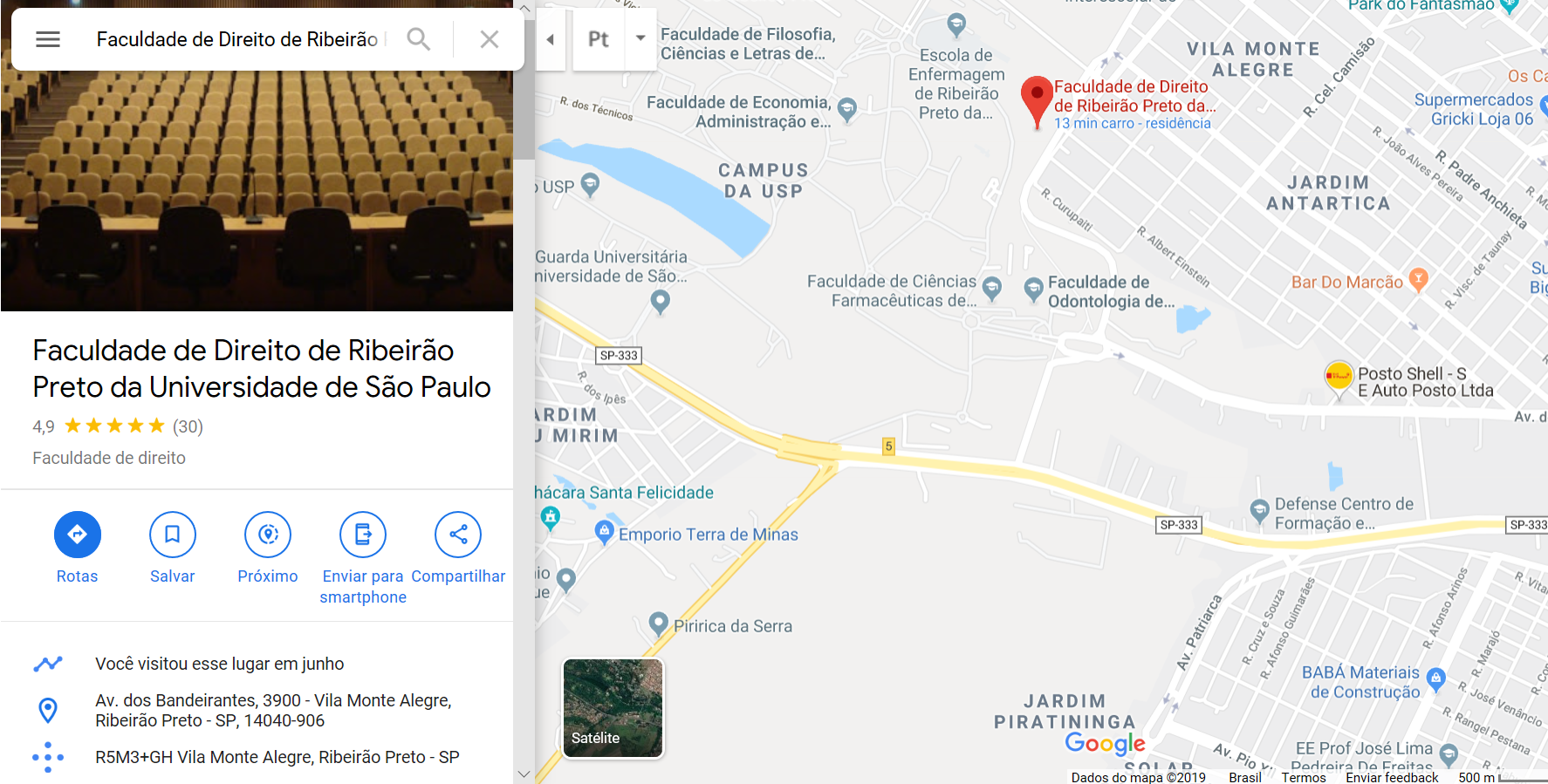Get directions with Rotas
This screenshot has height=784, width=1548.
tap(78, 535)
